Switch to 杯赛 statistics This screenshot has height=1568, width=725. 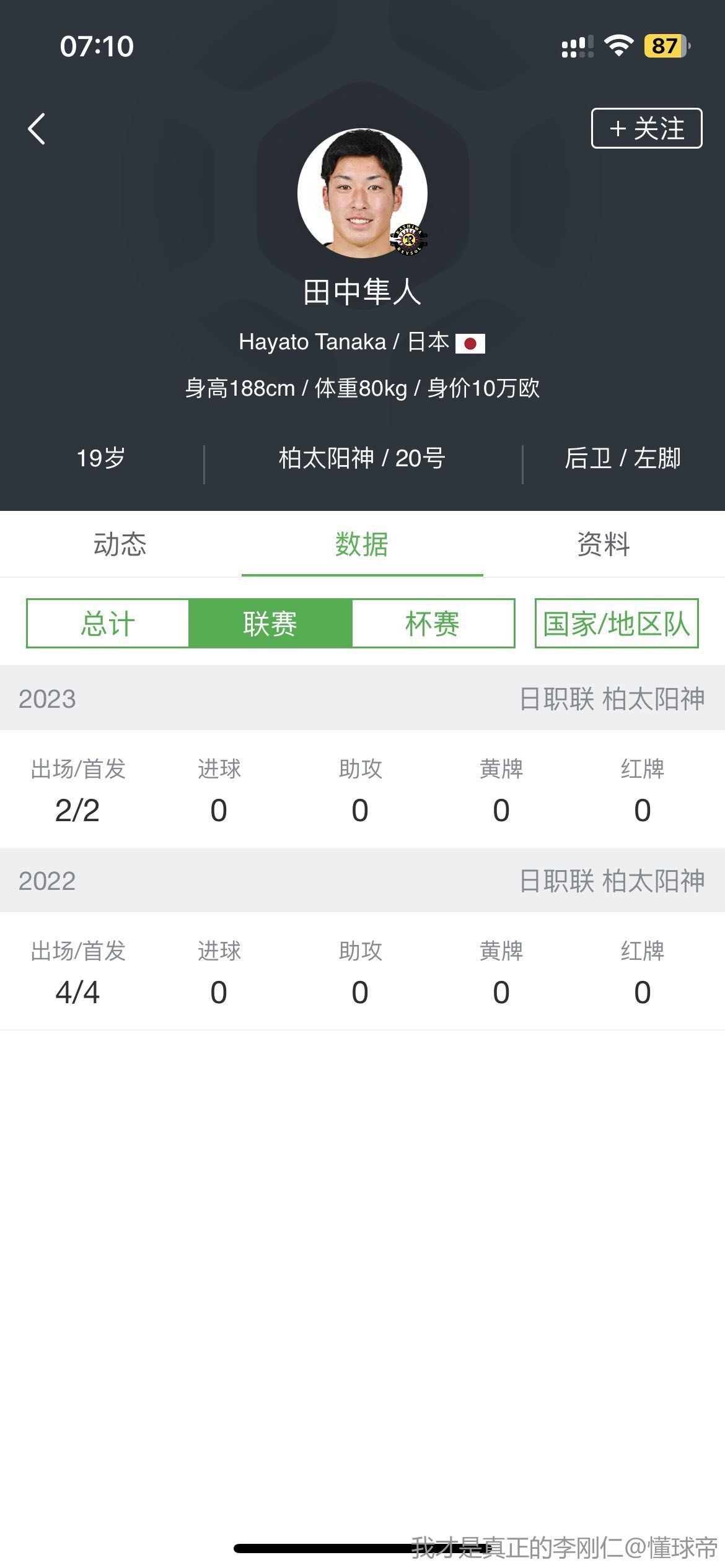coord(433,624)
